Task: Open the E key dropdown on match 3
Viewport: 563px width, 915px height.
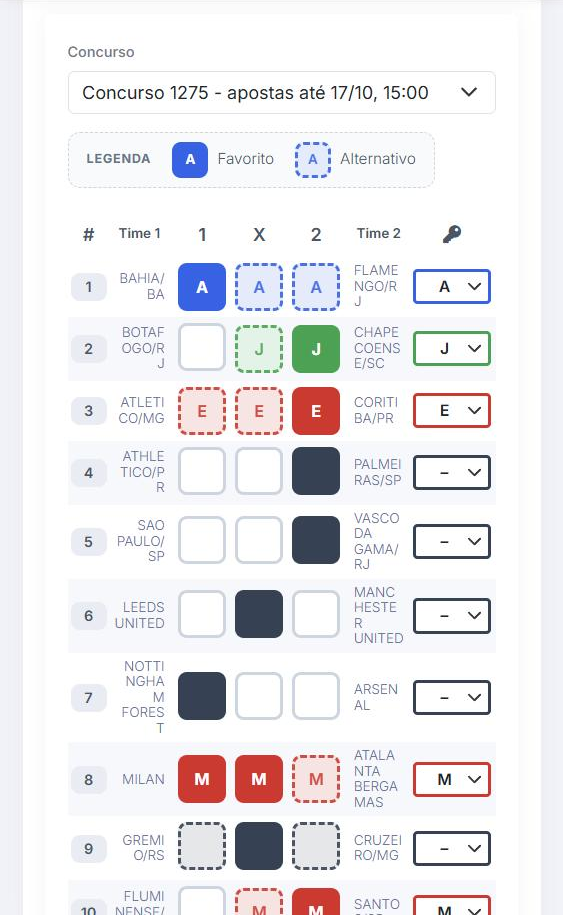Action: click(x=452, y=411)
